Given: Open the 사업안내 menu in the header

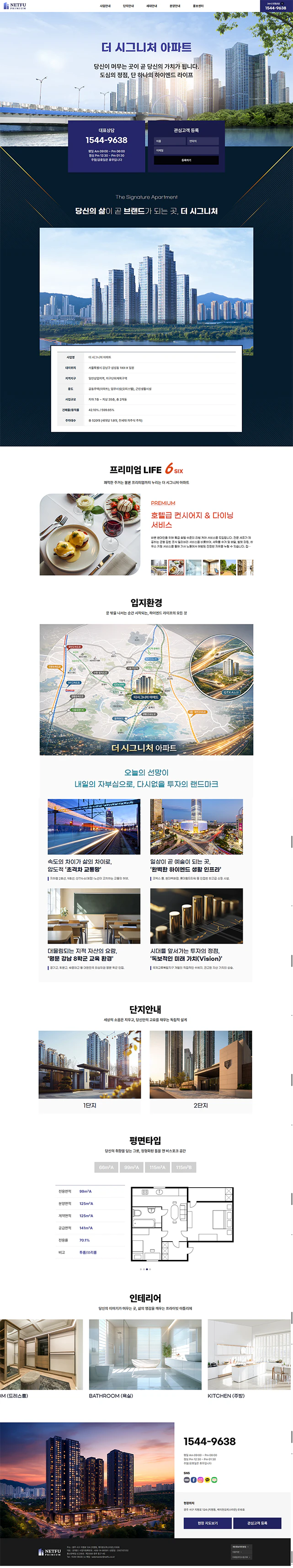Looking at the screenshot, I should (106, 6).
